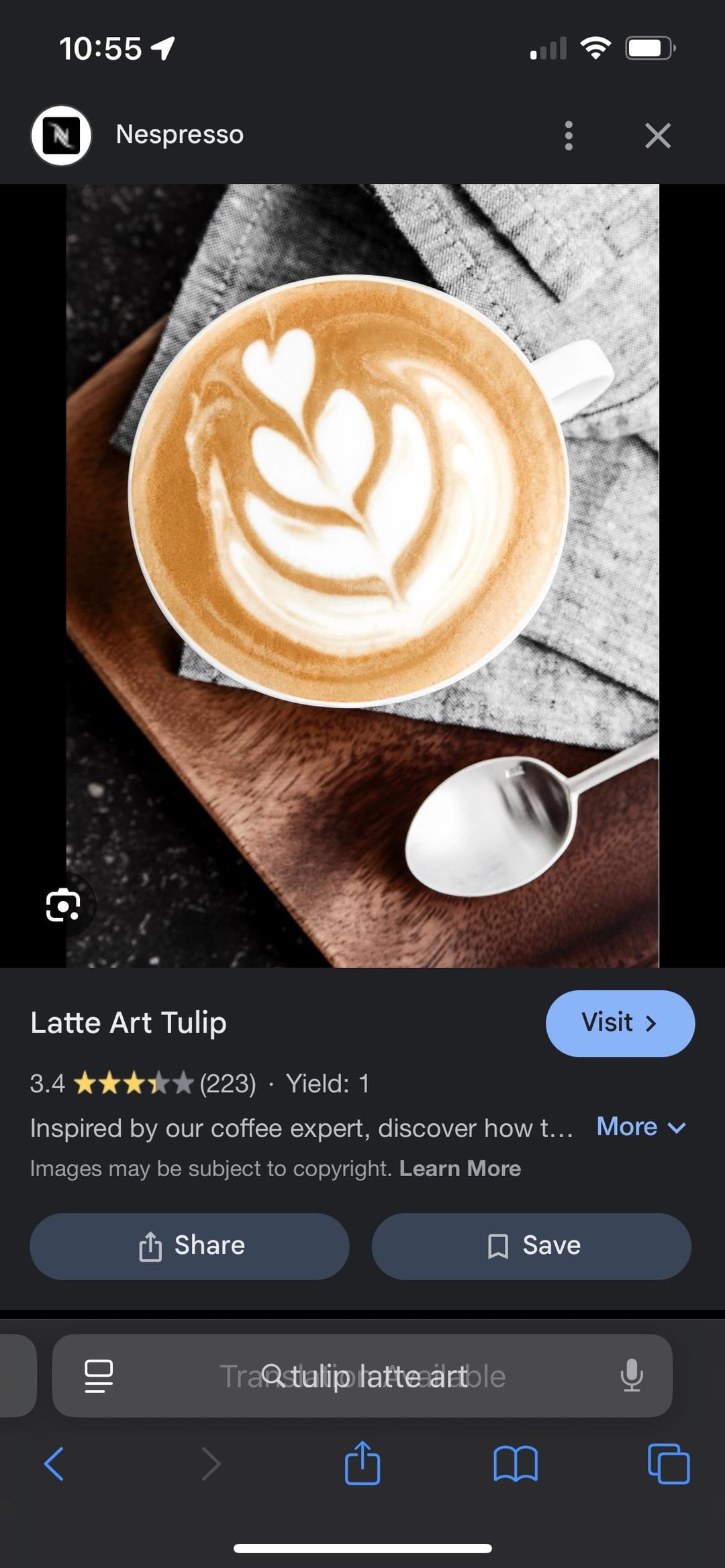Open the Safari share sheet
725x1568 pixels.
point(362,1463)
